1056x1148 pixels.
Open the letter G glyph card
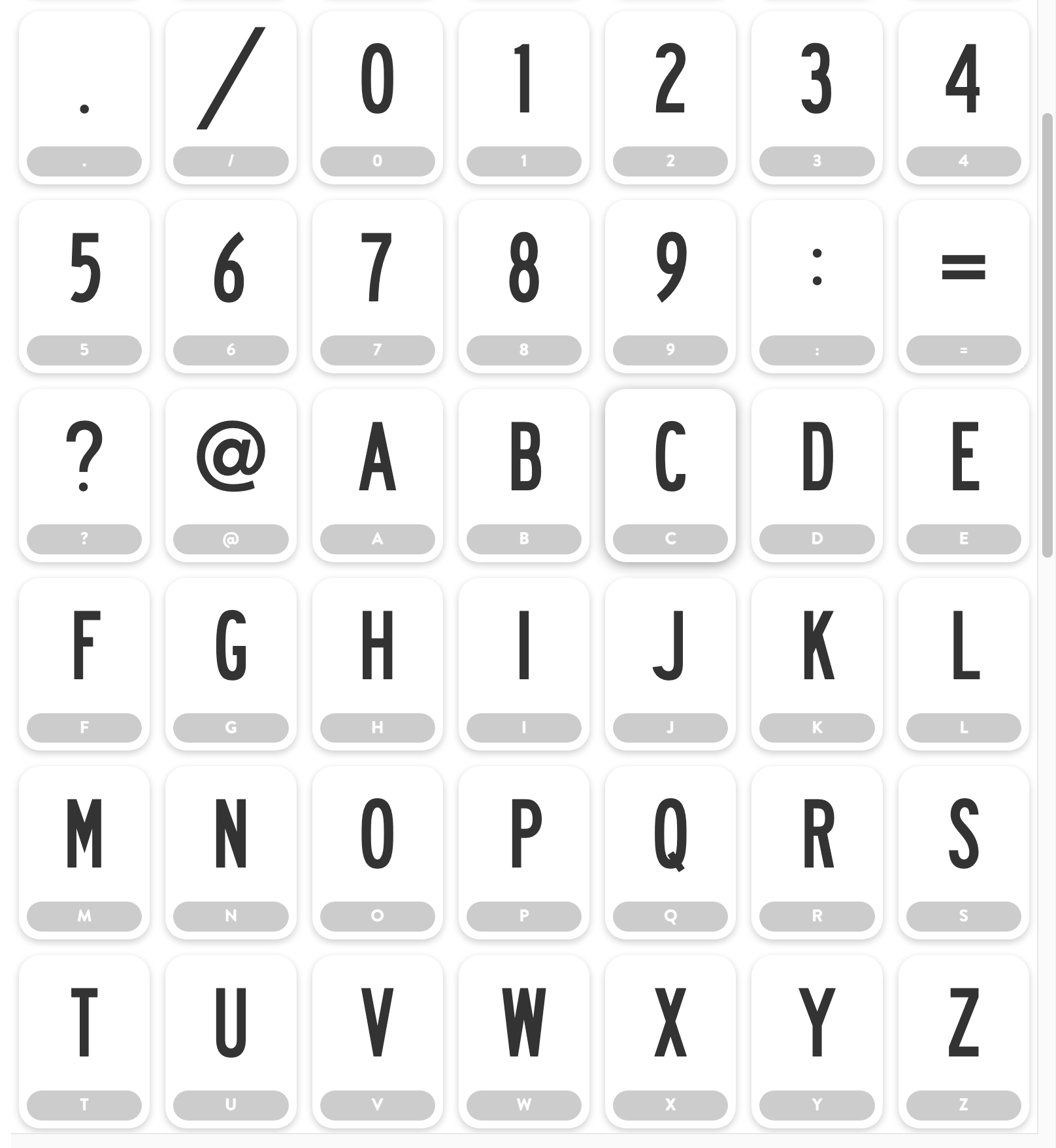[x=231, y=663]
